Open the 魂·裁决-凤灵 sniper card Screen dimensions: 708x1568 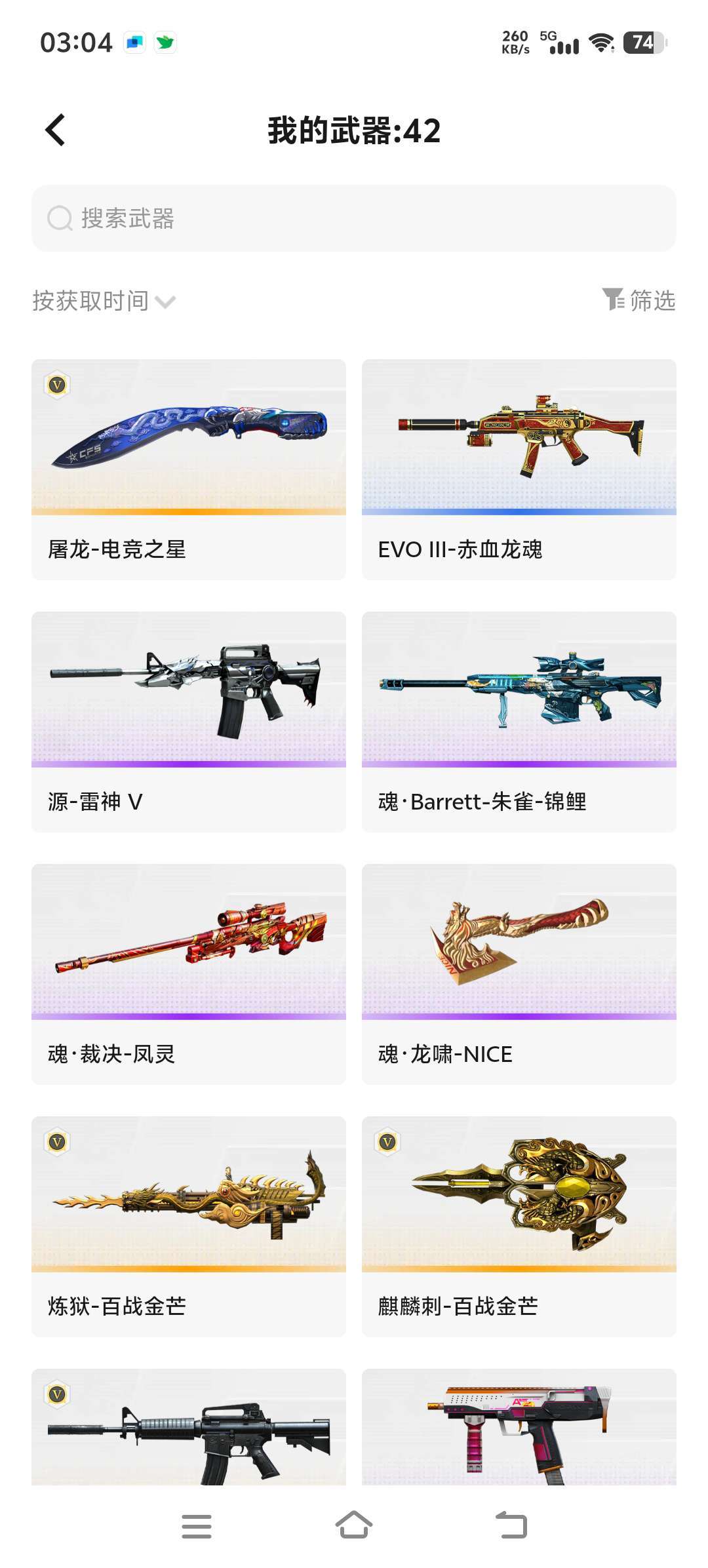pos(189,973)
